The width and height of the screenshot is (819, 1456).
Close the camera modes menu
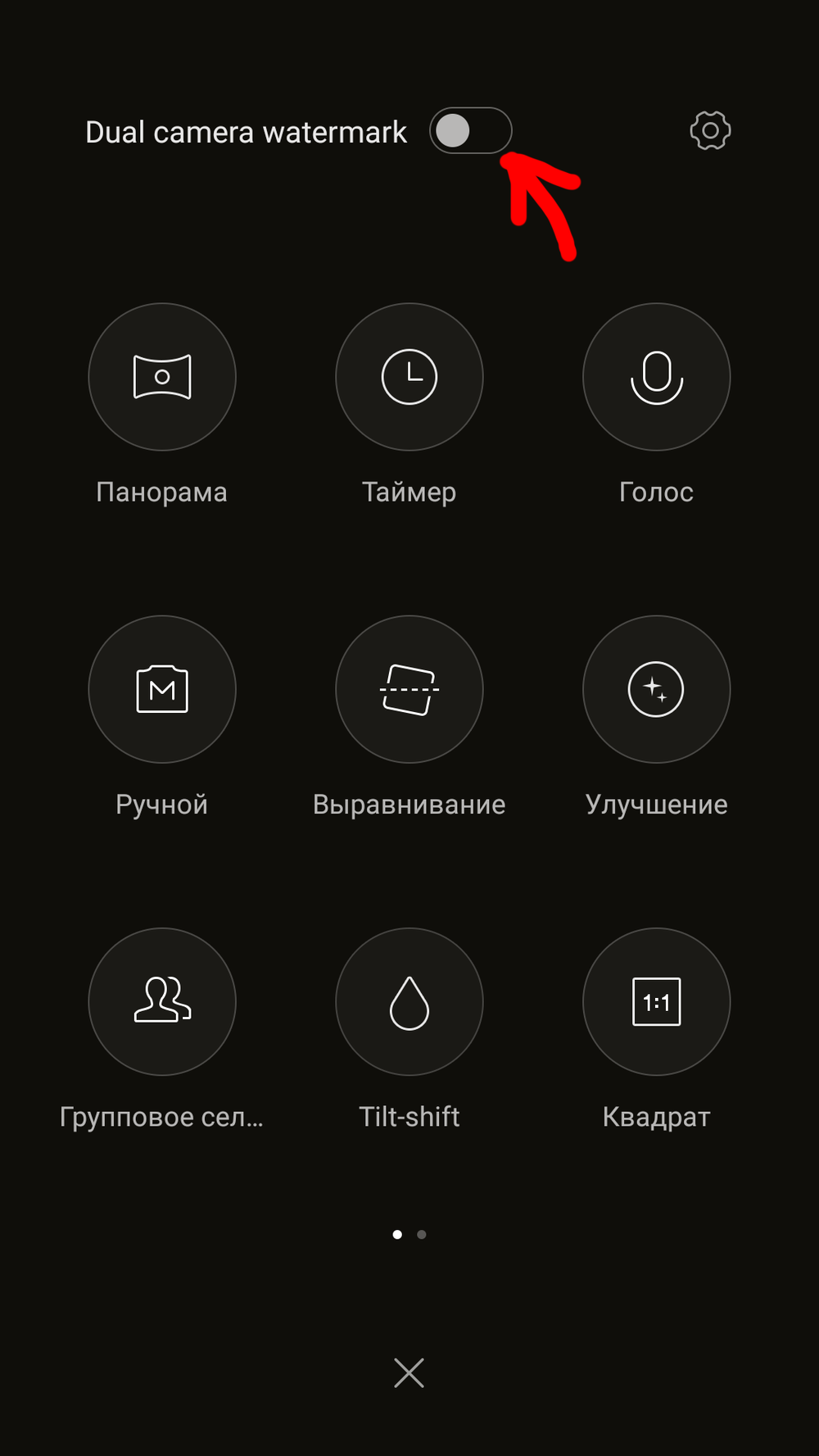tap(409, 1372)
